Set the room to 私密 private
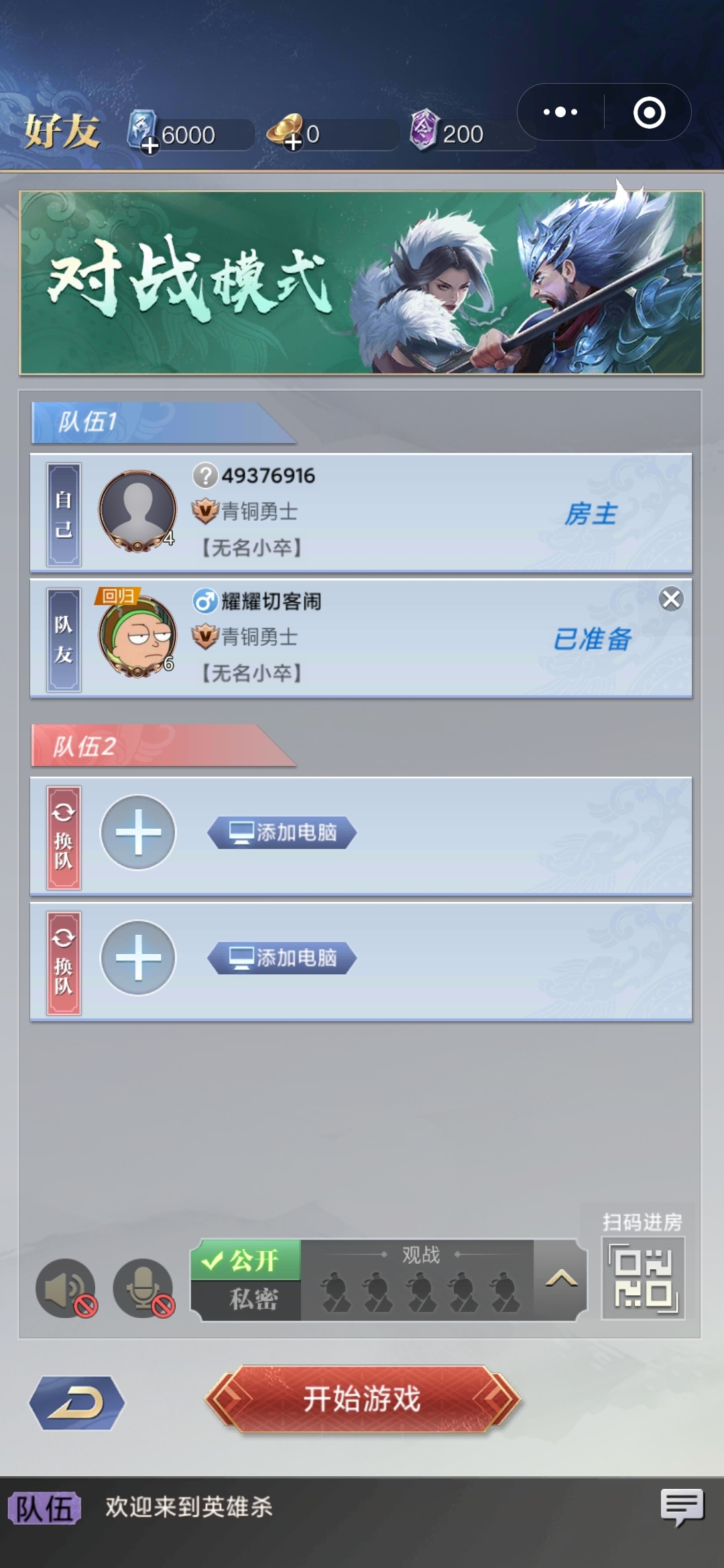 pyautogui.click(x=253, y=1299)
